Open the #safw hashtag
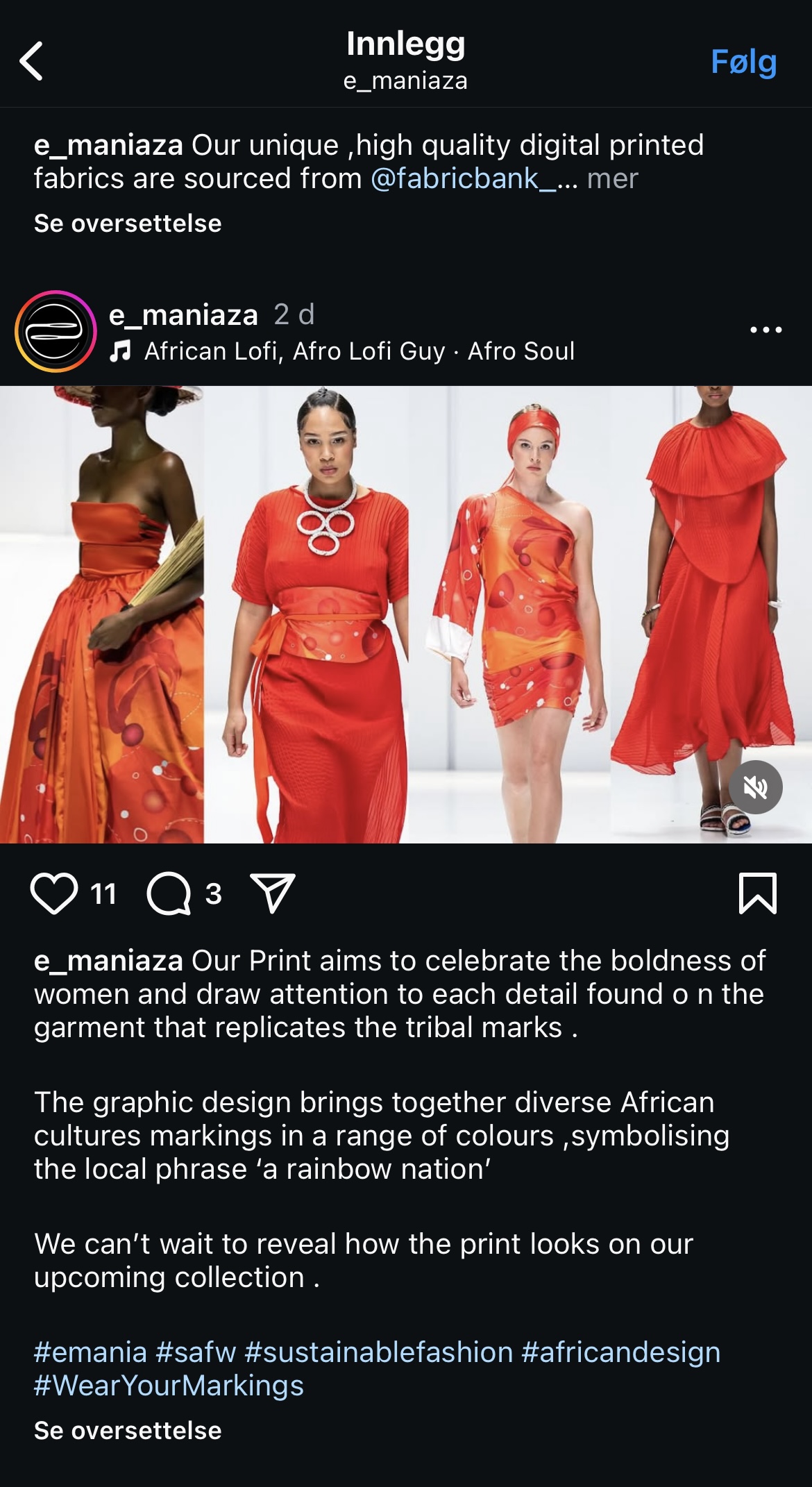Viewport: 812px width, 1487px height. [196, 1352]
